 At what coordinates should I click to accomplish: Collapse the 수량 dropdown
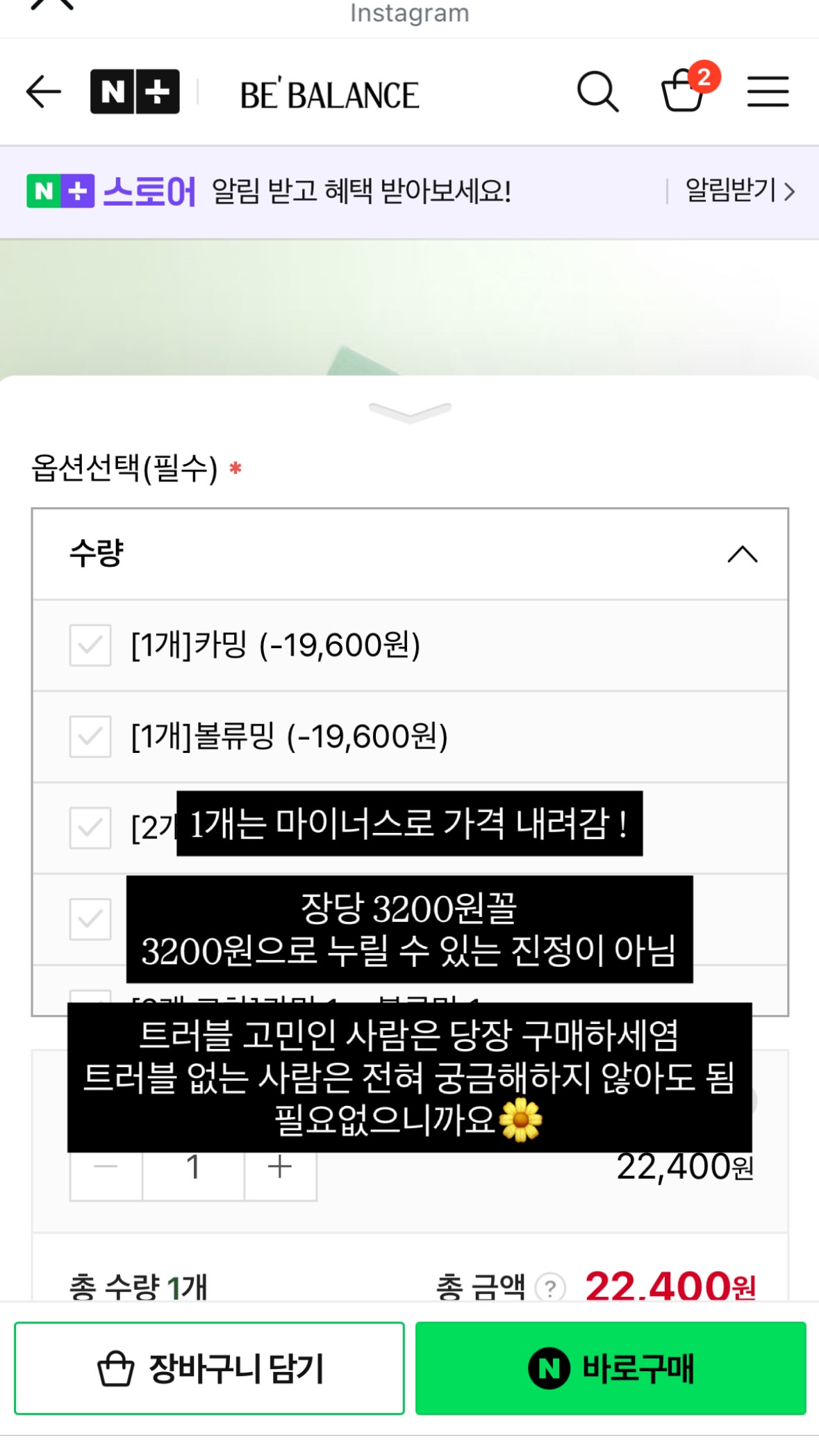point(742,554)
